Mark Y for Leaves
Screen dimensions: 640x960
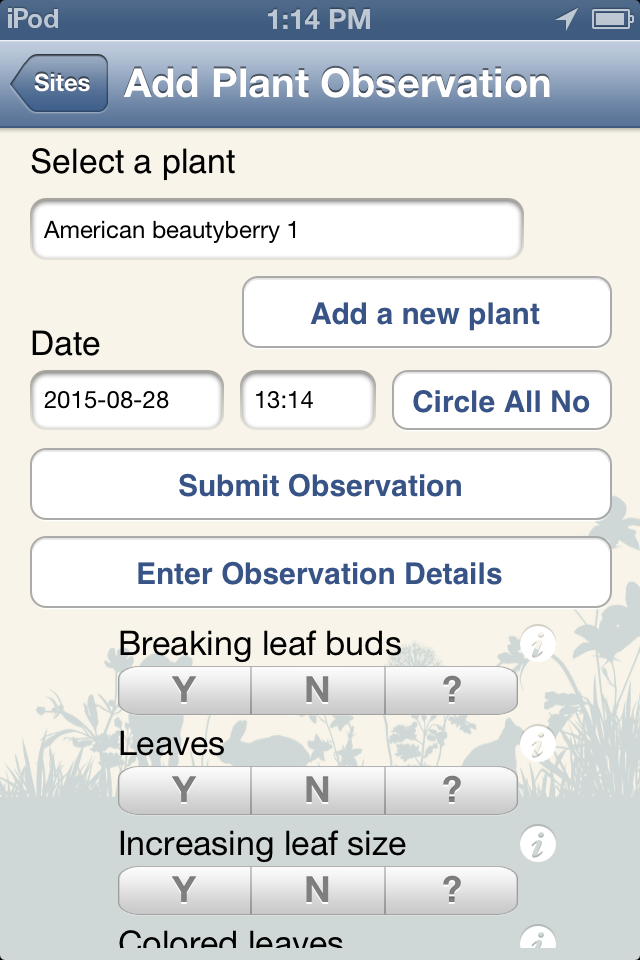tap(184, 790)
